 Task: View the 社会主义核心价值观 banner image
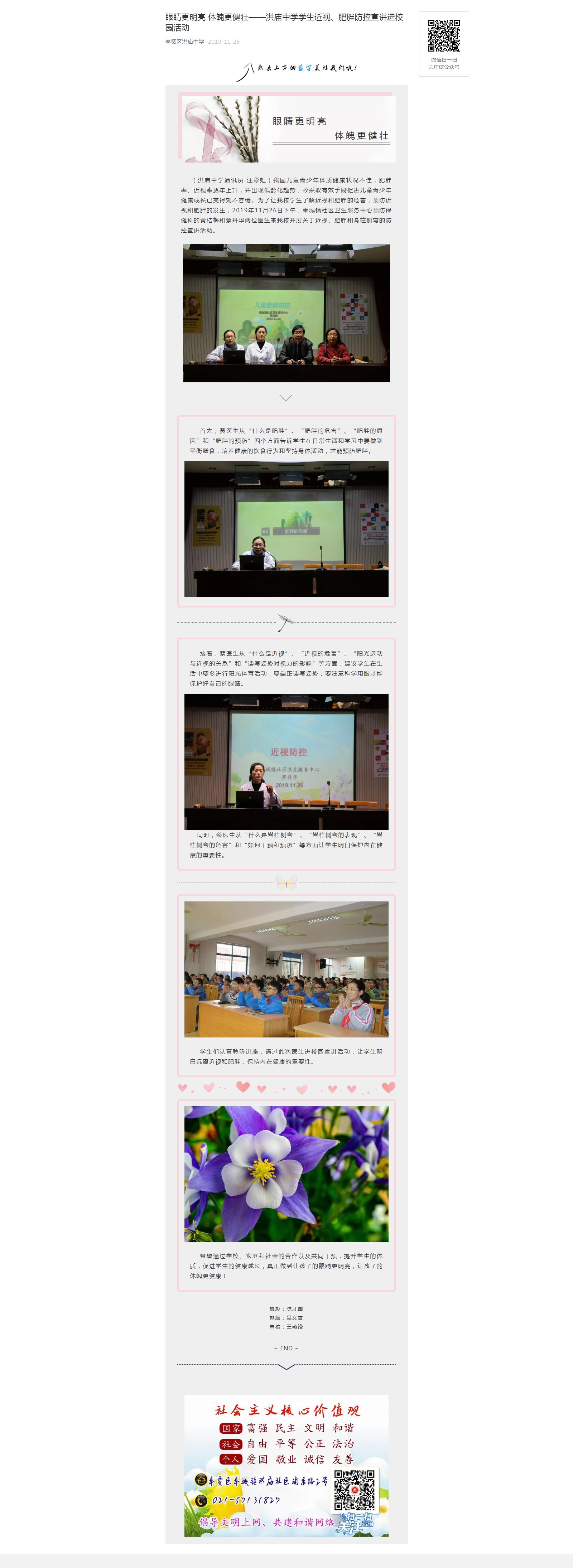(286, 1466)
